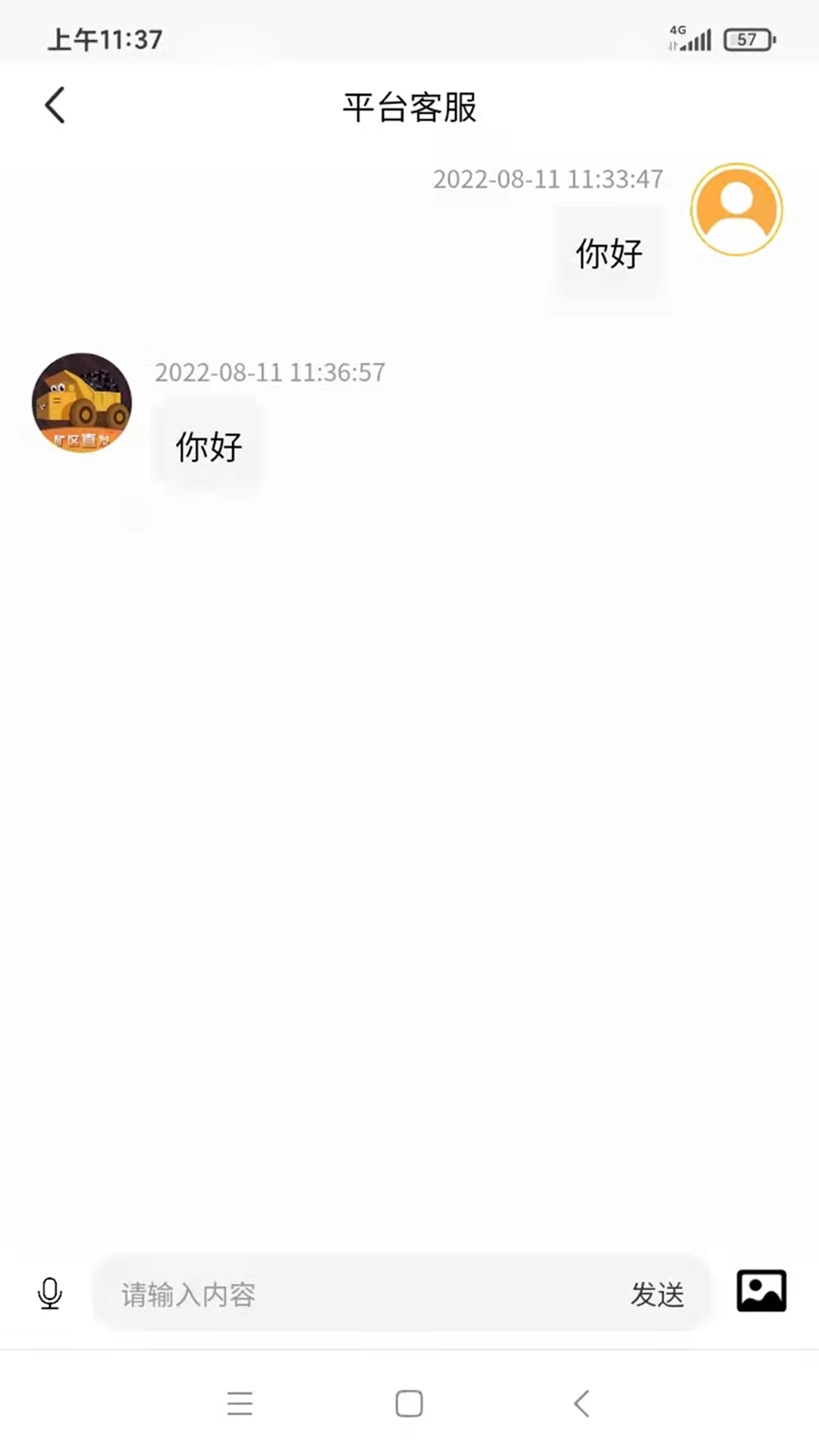Tap the received 你好 message bubble
The height and width of the screenshot is (1456, 819).
(208, 447)
